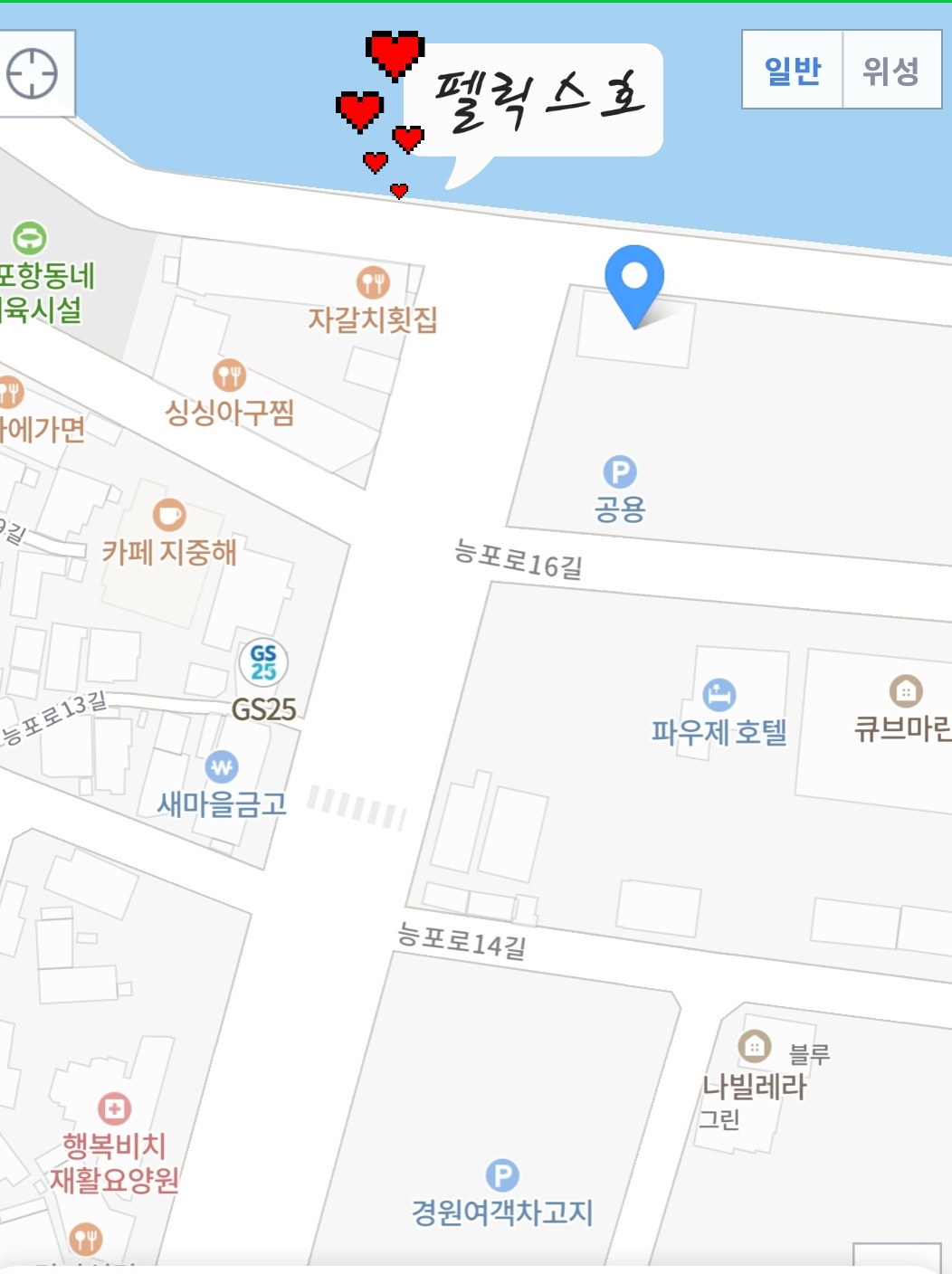Center map on my current location
The width and height of the screenshot is (952, 1274).
(x=33, y=72)
